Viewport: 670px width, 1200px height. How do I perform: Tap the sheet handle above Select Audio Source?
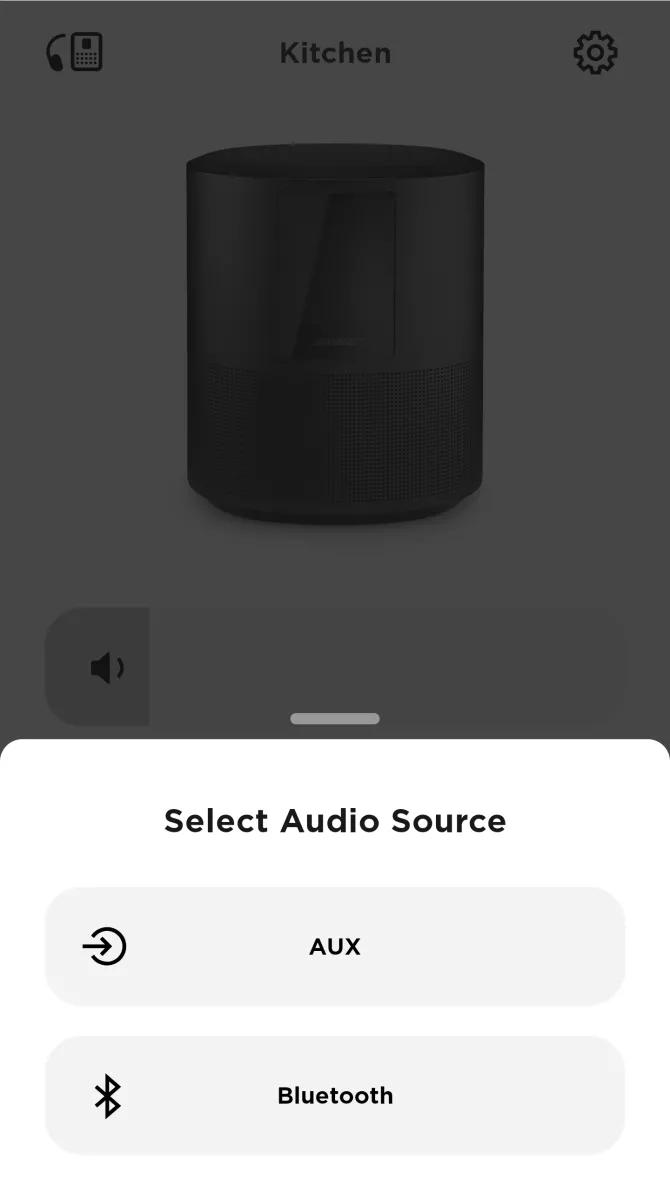click(335, 719)
